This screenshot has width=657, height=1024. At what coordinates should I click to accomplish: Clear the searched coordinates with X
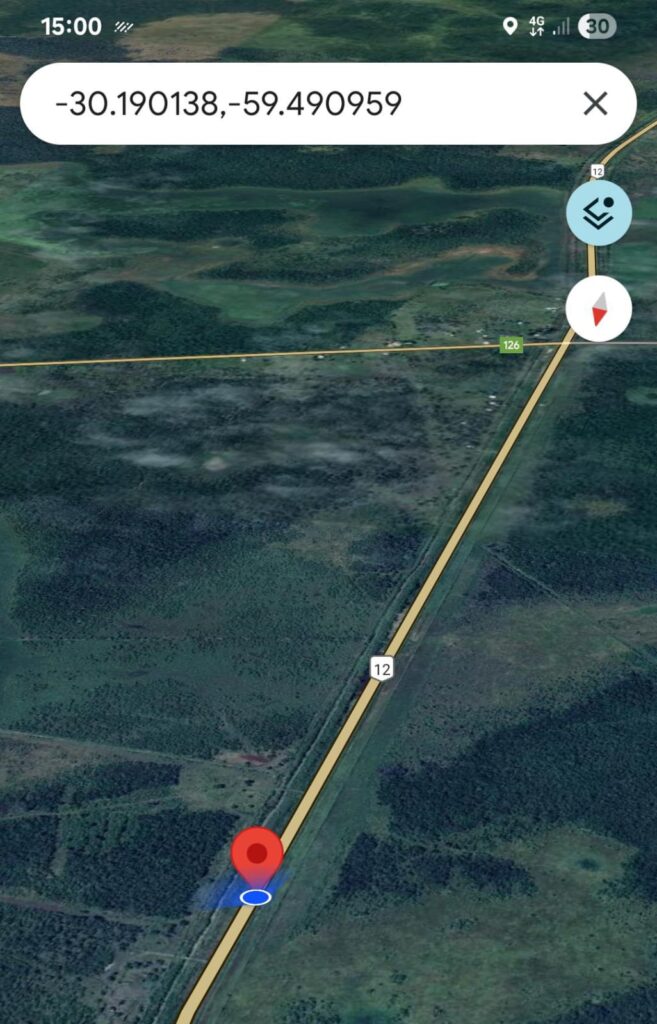click(595, 103)
